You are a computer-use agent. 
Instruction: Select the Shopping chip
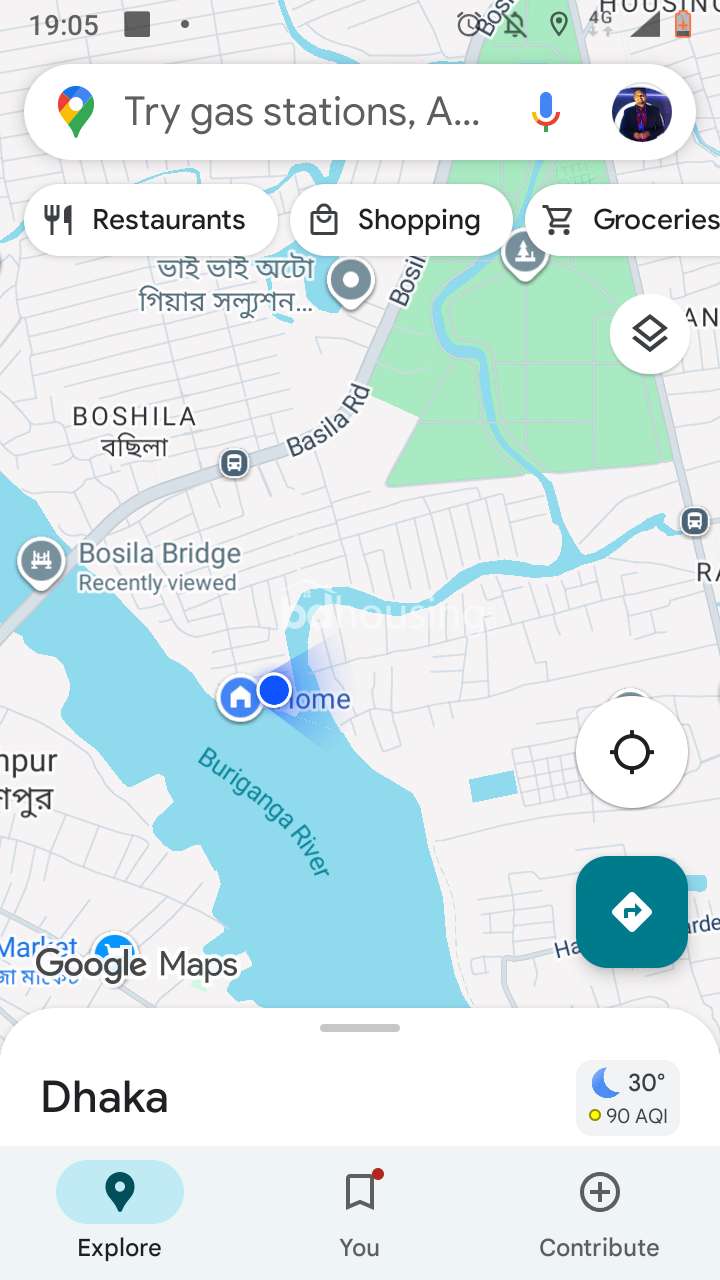400,220
